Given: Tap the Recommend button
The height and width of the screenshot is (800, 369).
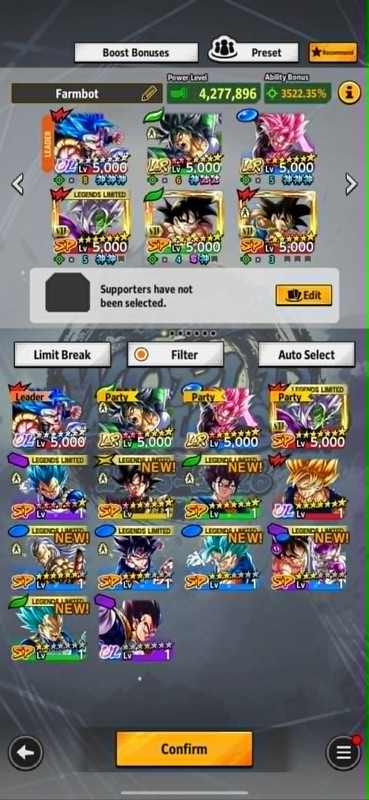Looking at the screenshot, I should click(332, 53).
